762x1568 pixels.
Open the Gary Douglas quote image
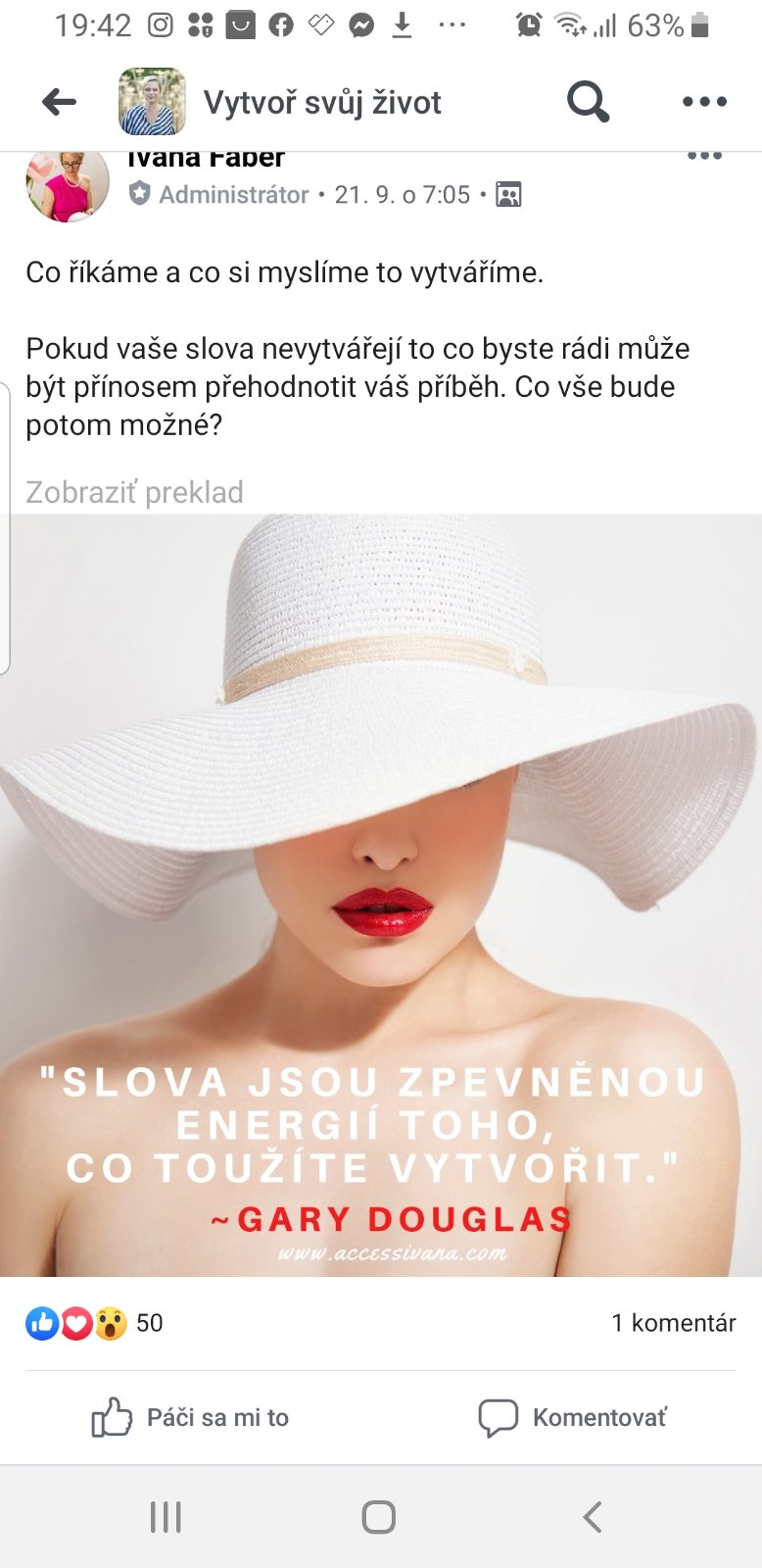click(x=381, y=894)
